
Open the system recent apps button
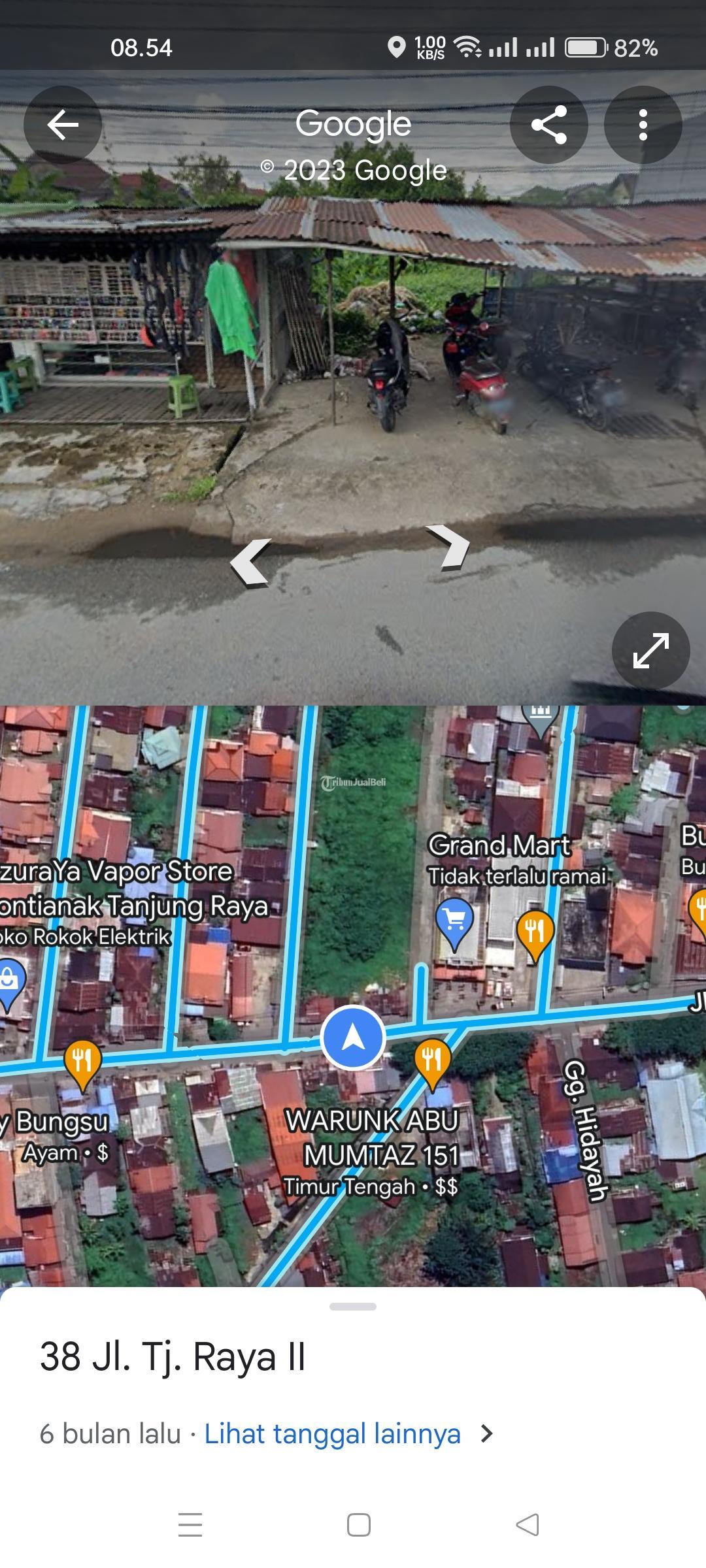pyautogui.click(x=190, y=1524)
